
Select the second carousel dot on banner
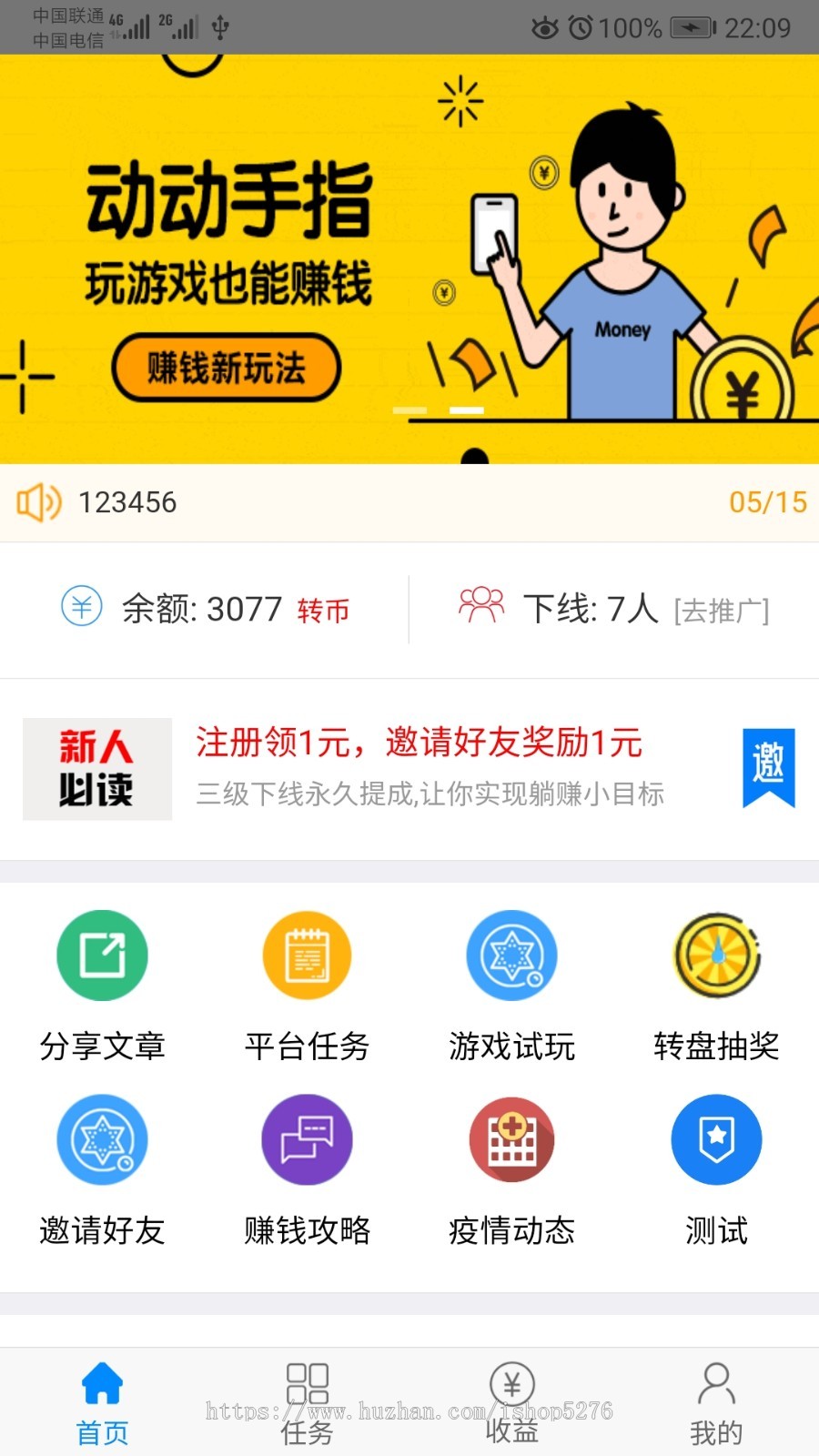click(466, 411)
